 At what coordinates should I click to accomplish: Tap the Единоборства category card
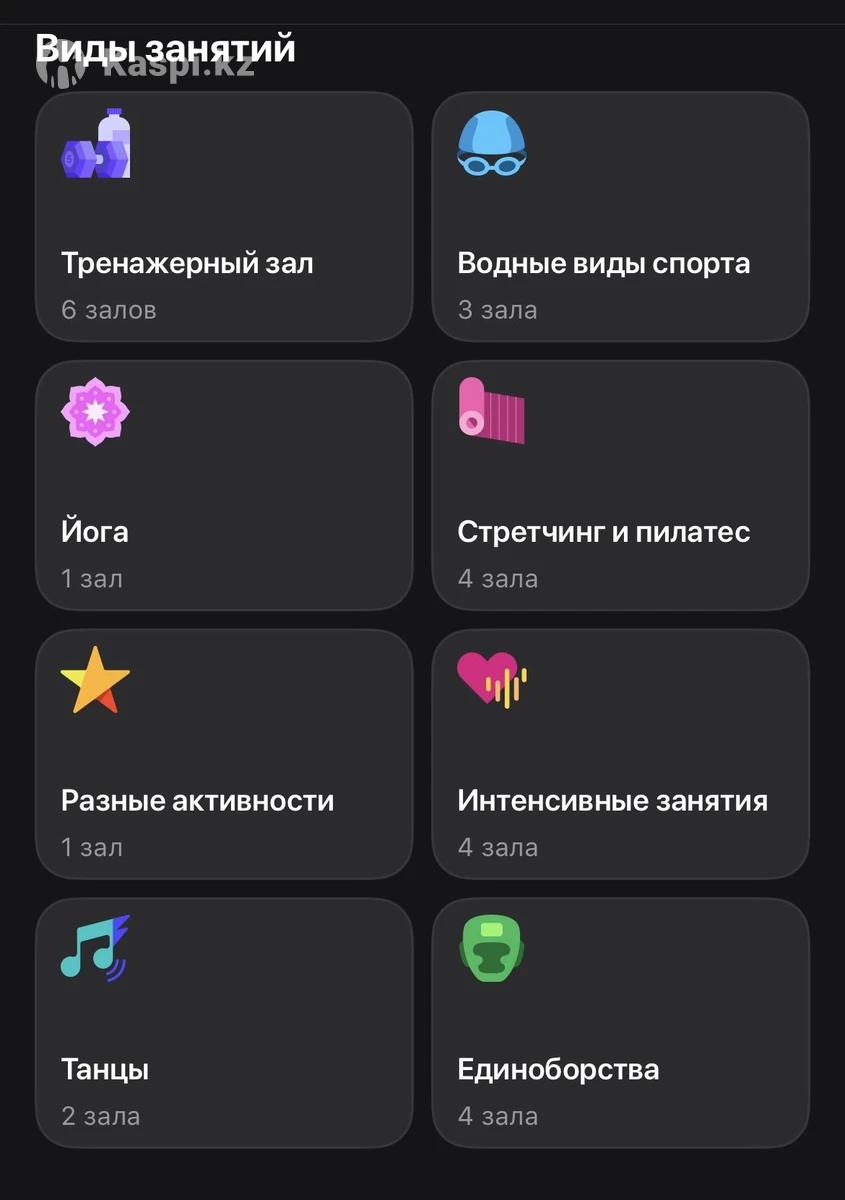tap(620, 1023)
